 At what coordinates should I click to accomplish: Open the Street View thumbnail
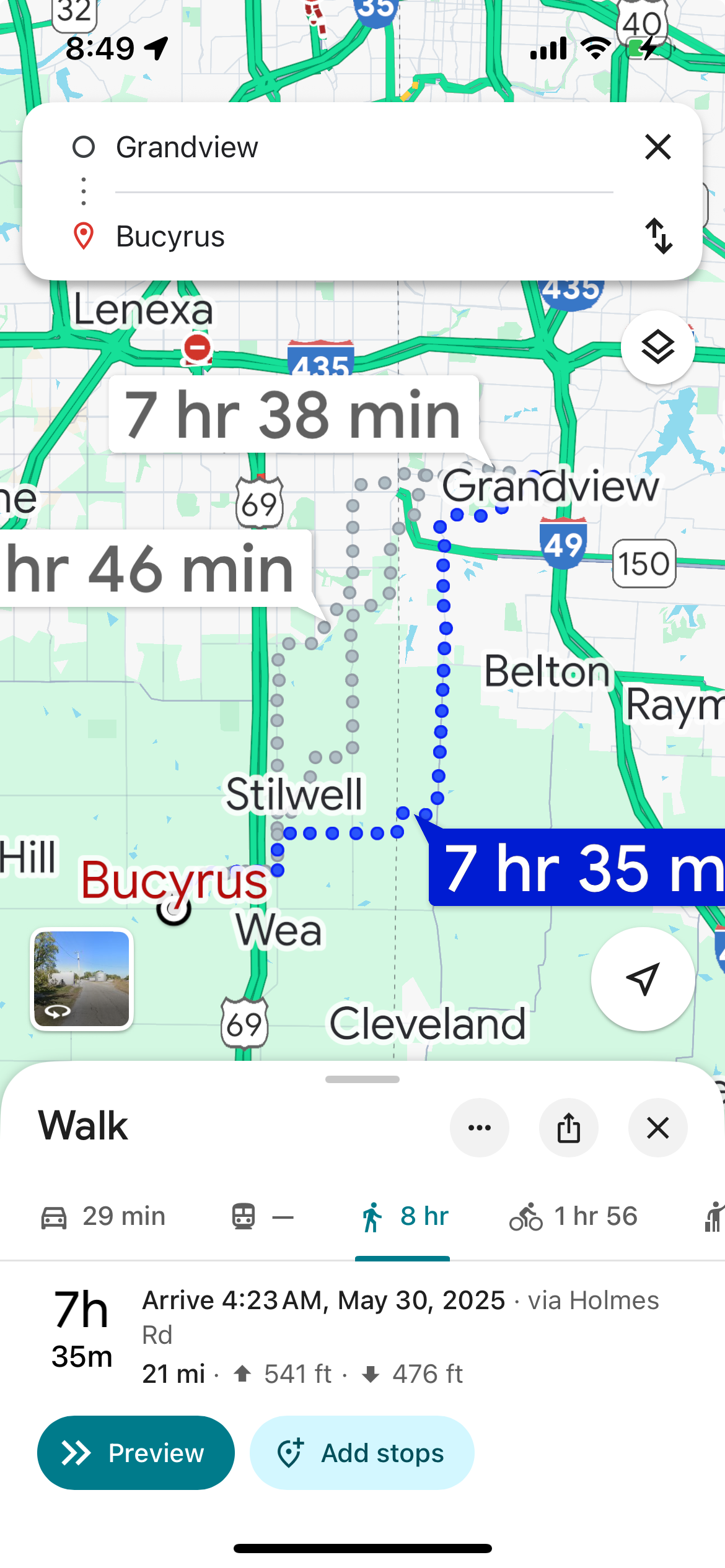pos(82,979)
